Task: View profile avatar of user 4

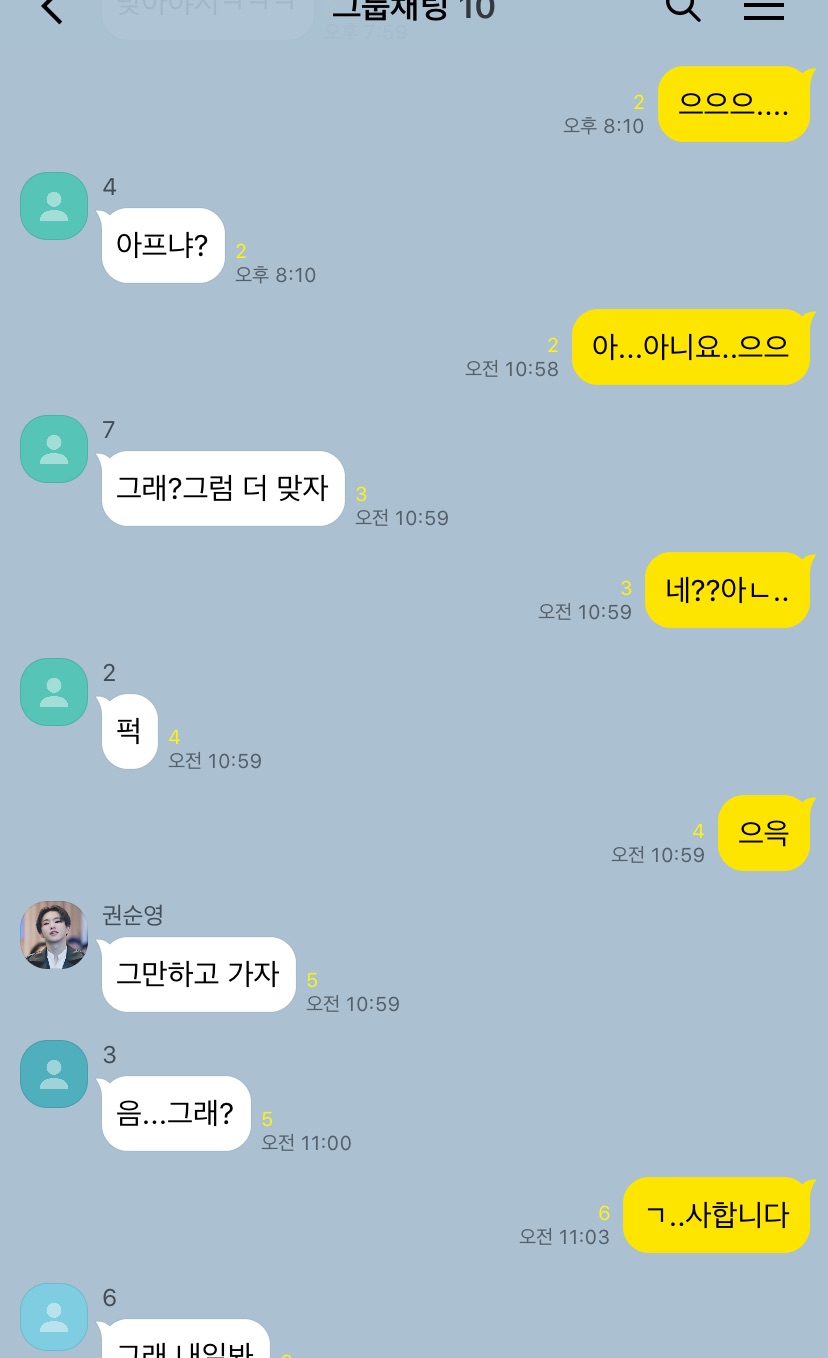Action: coord(54,206)
